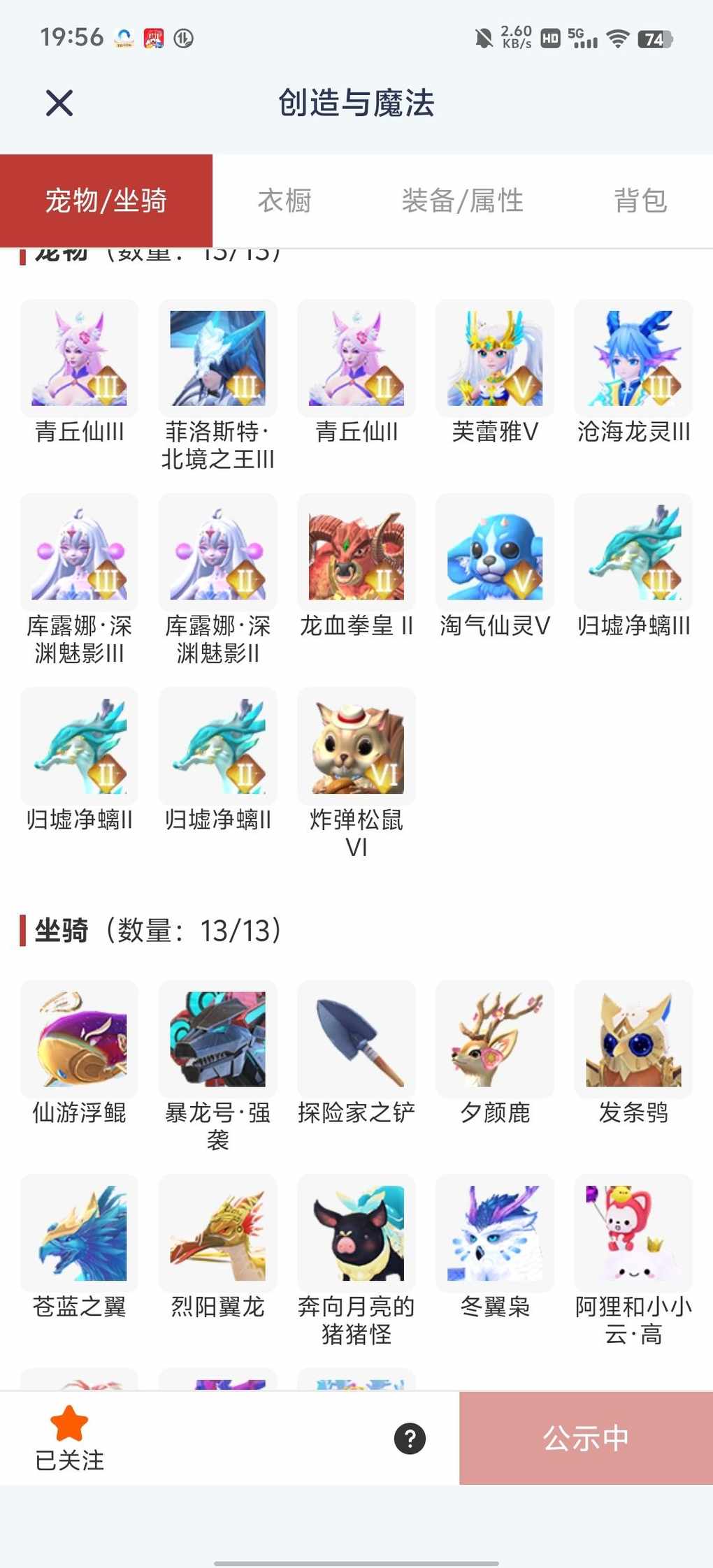The height and width of the screenshot is (1568, 713).
Task: Open mount 冬翼枭
Action: point(495,1233)
